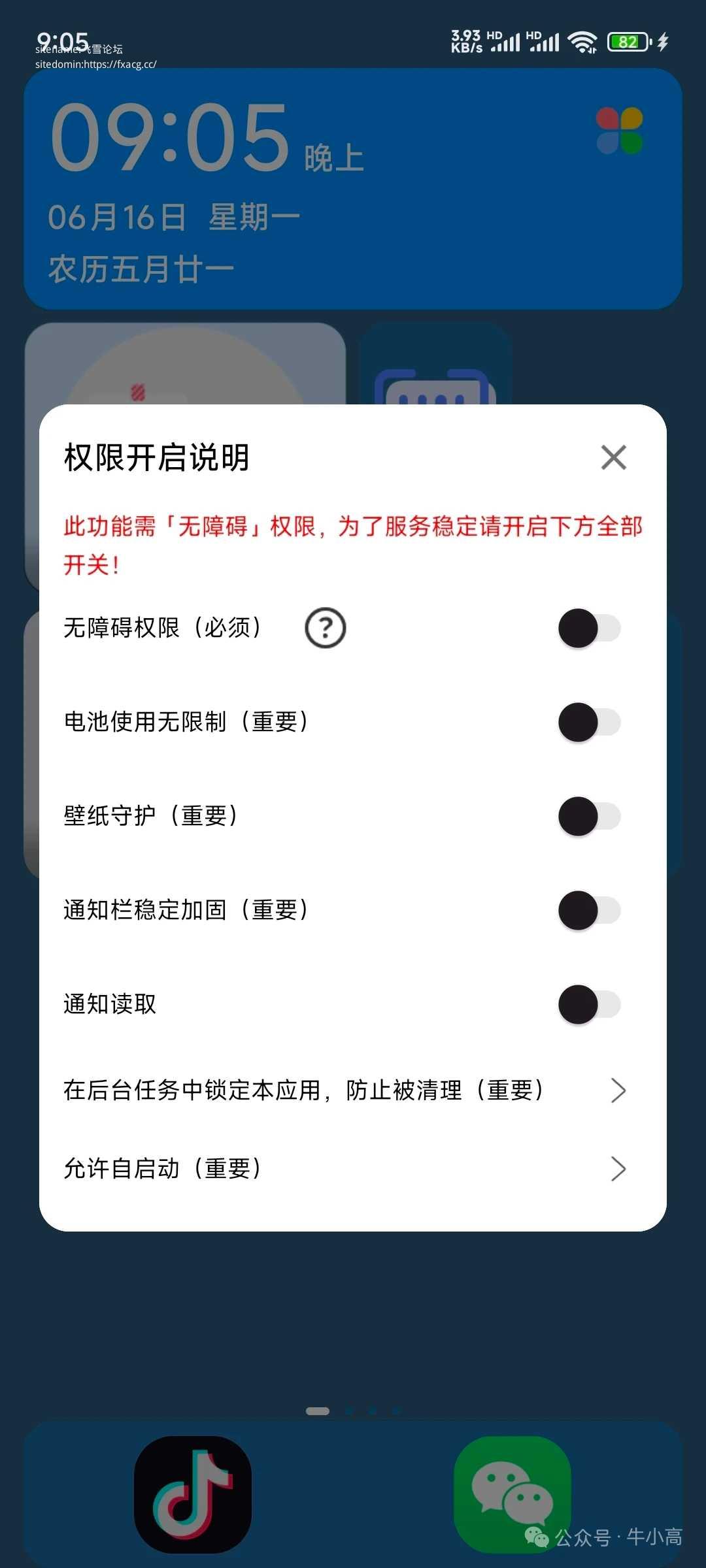Turn on 电池使用无限制（重要）

tap(588, 722)
